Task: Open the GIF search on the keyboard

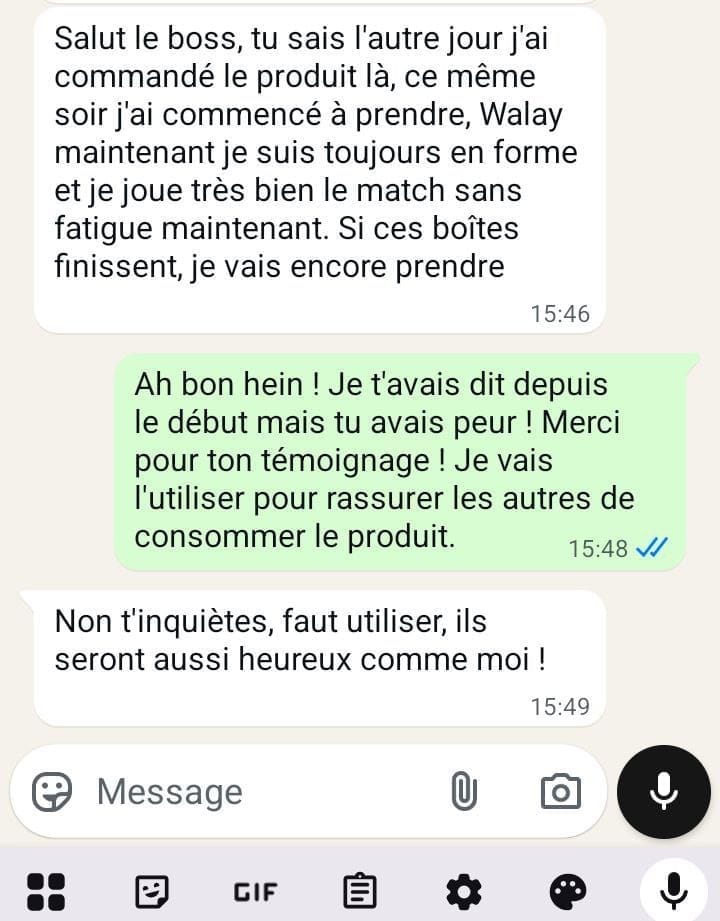Action: (x=255, y=892)
